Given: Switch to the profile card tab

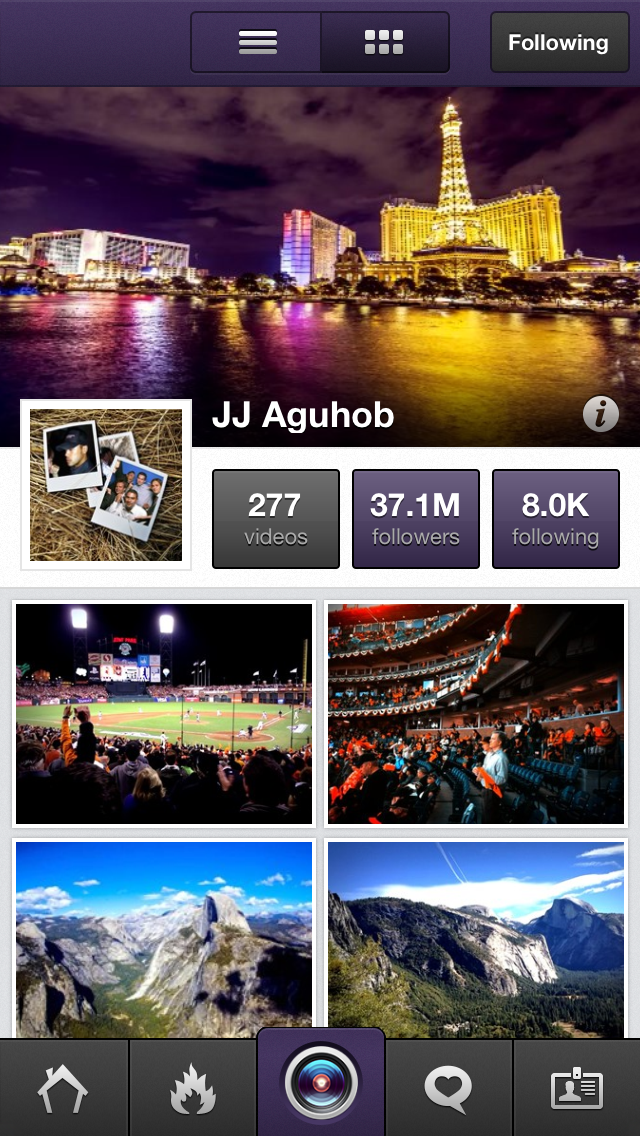Looking at the screenshot, I should [x=577, y=1089].
